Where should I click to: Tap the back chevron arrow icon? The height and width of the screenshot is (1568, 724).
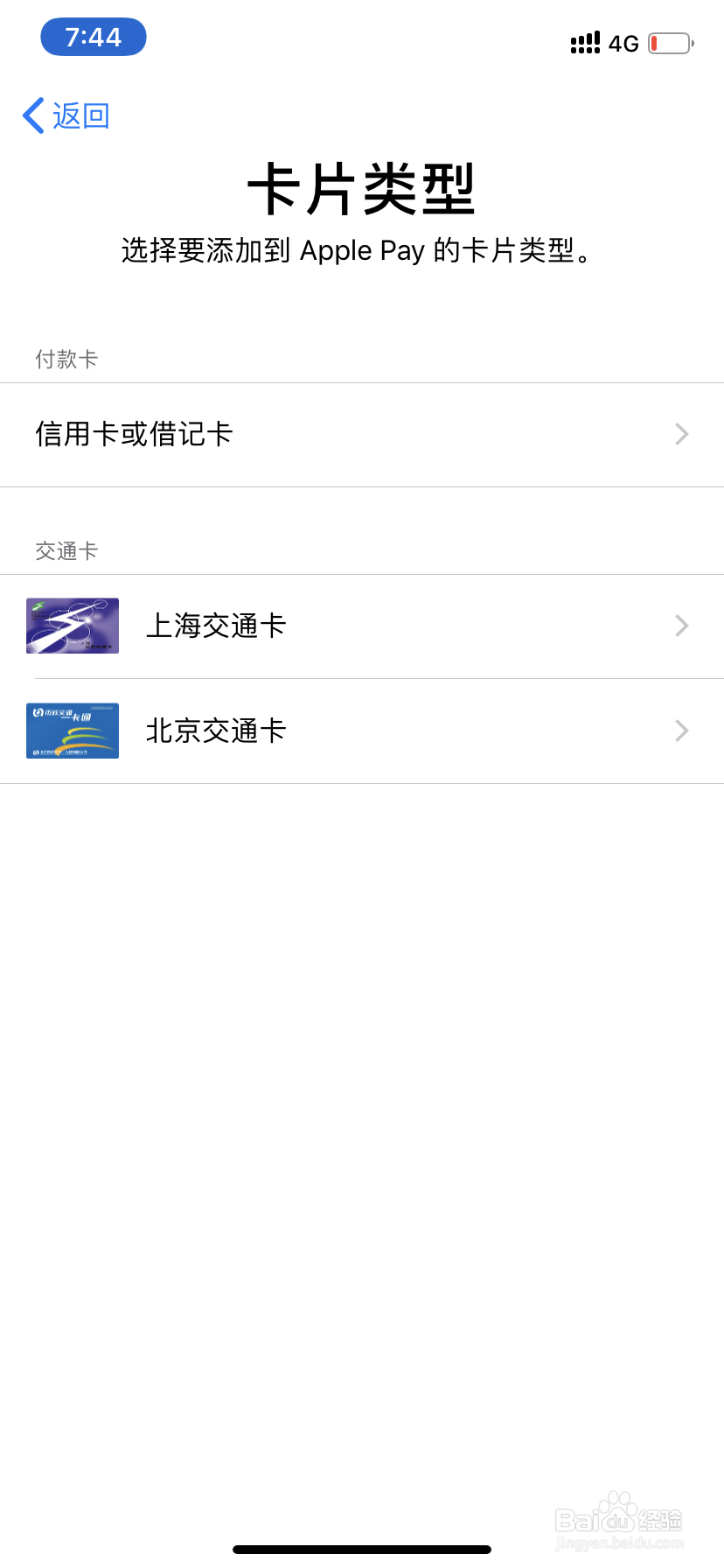(32, 115)
